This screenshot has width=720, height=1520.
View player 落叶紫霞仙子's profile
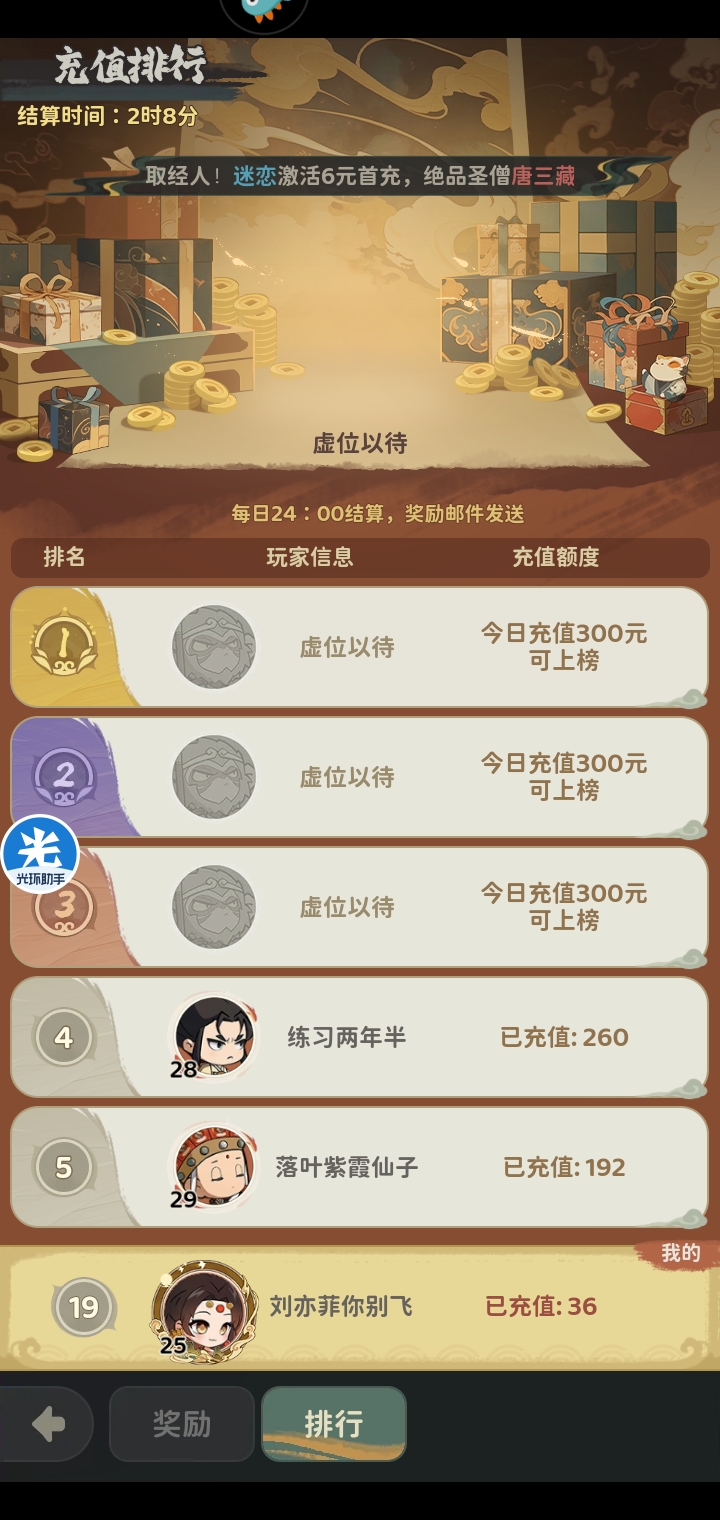[214, 1167]
